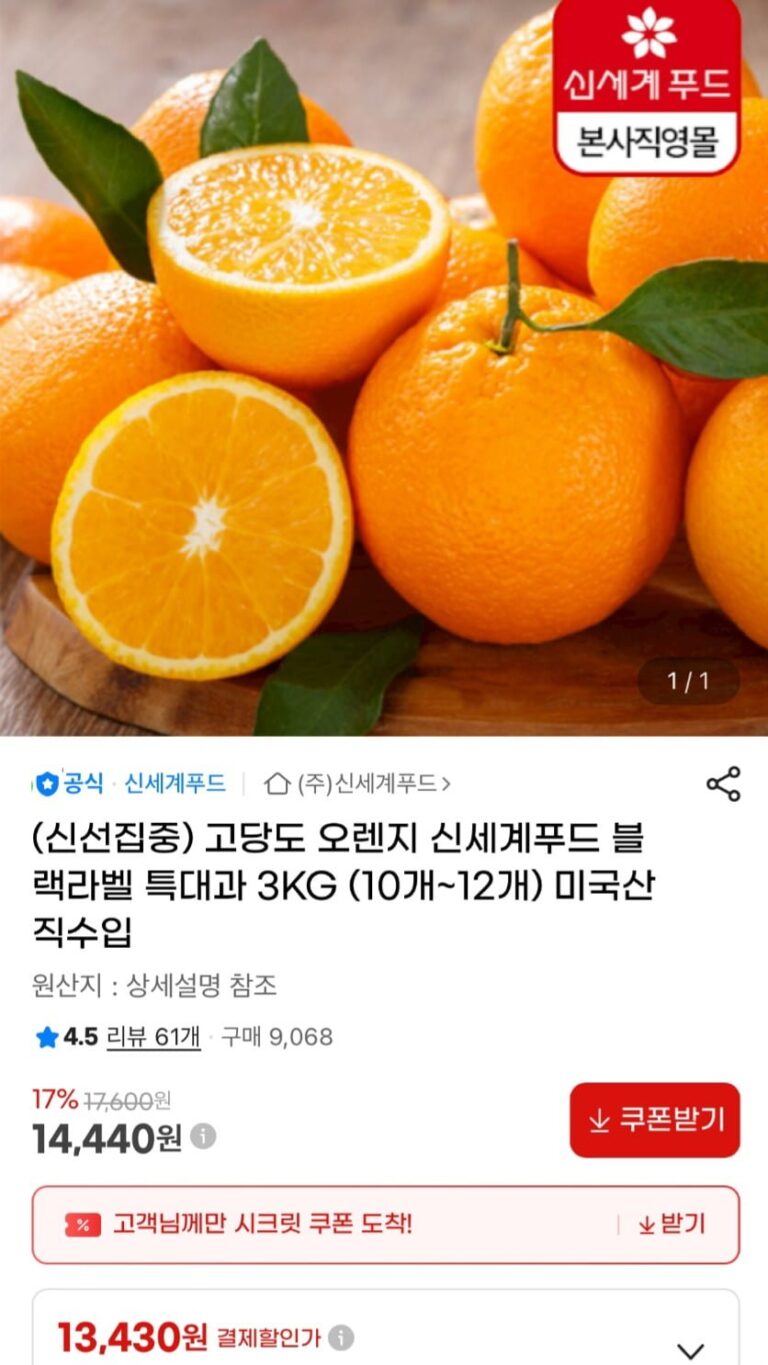Screen dimensions: 768x1365
Task: Show info about 결제할인가
Action: 341,1337
